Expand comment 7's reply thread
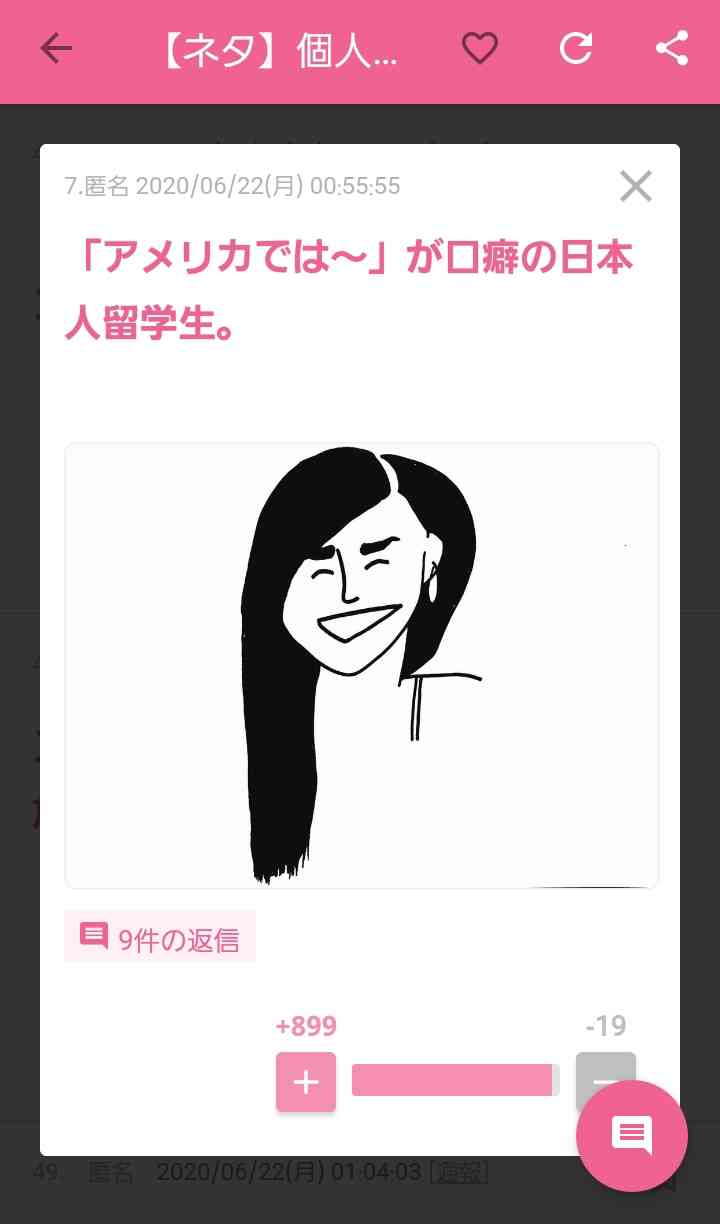The width and height of the screenshot is (720, 1224). (160, 936)
